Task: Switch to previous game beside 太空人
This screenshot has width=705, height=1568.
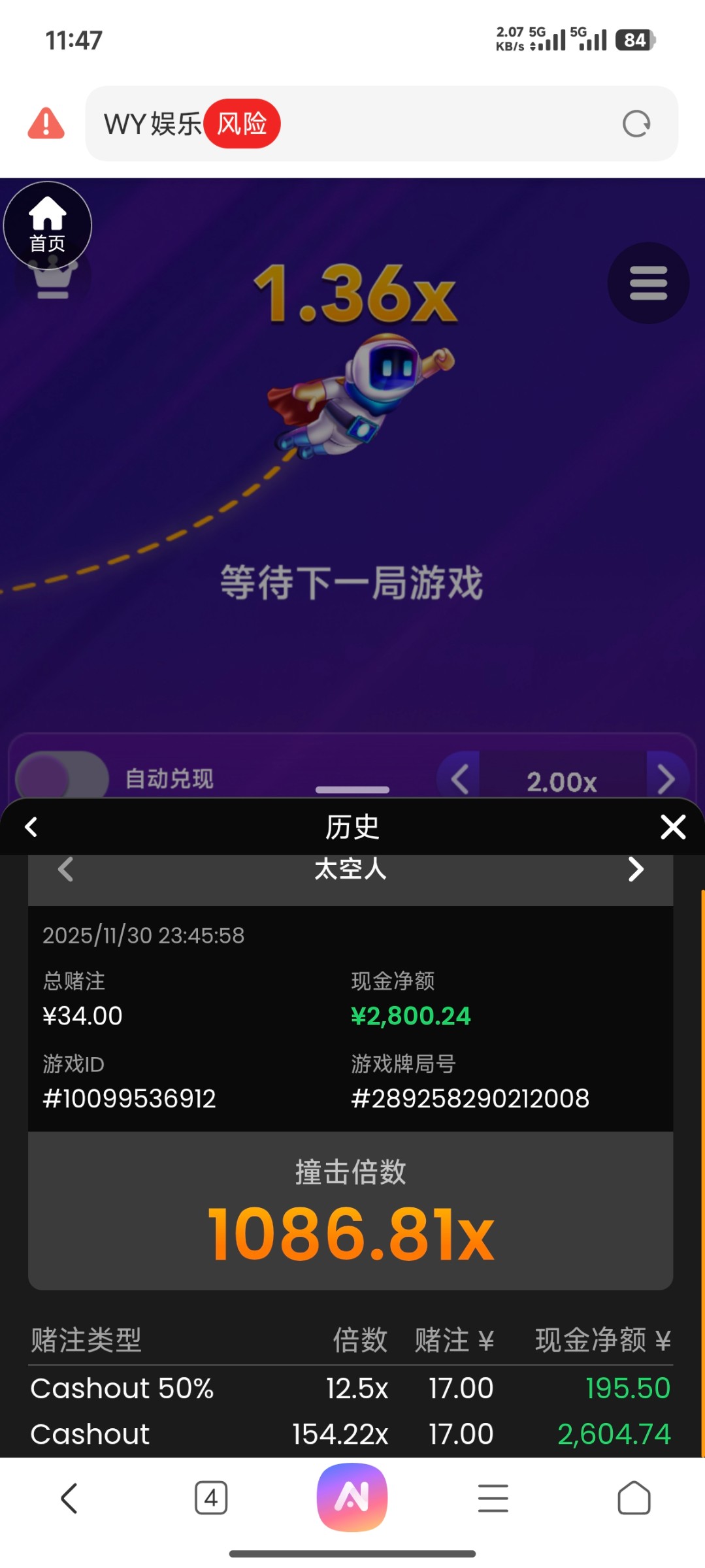Action: coord(65,870)
